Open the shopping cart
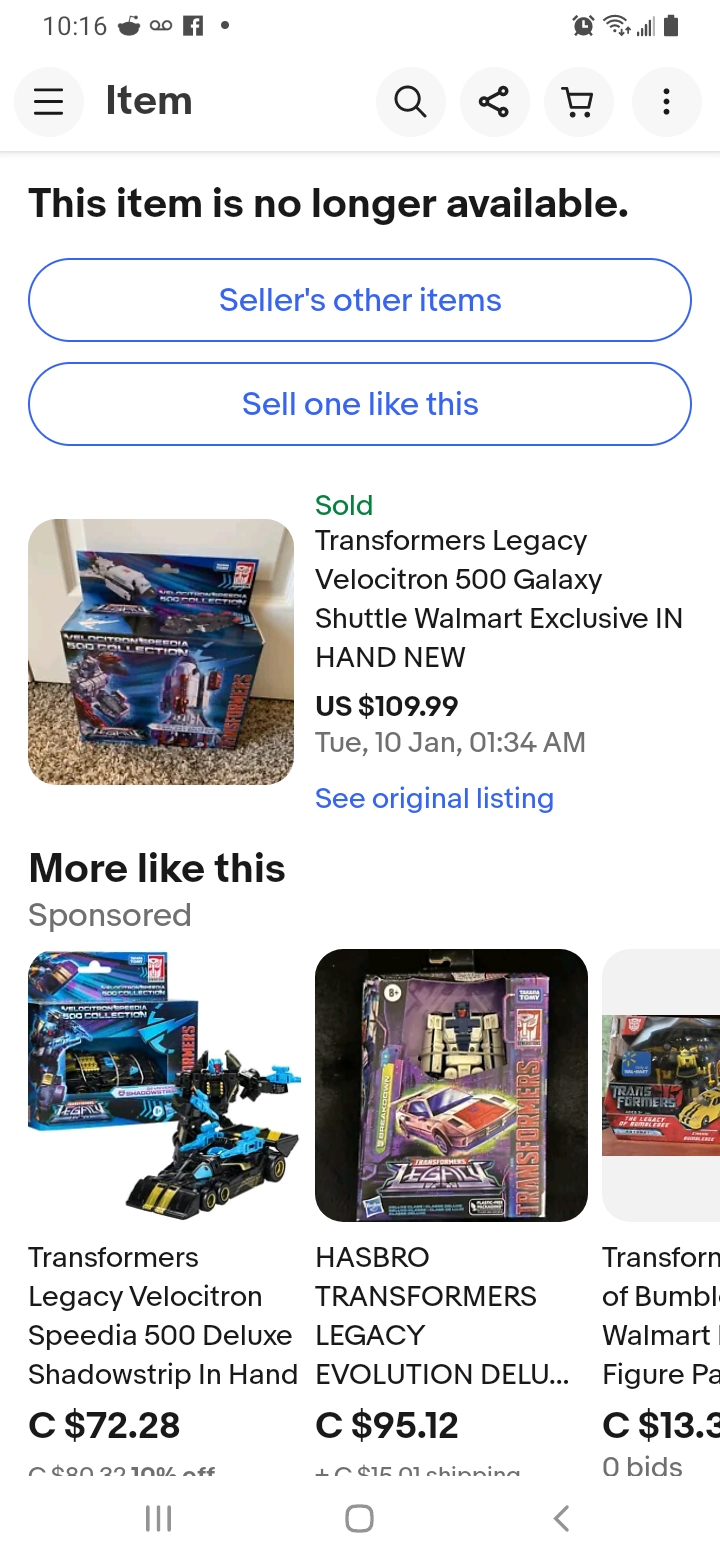 coord(578,102)
